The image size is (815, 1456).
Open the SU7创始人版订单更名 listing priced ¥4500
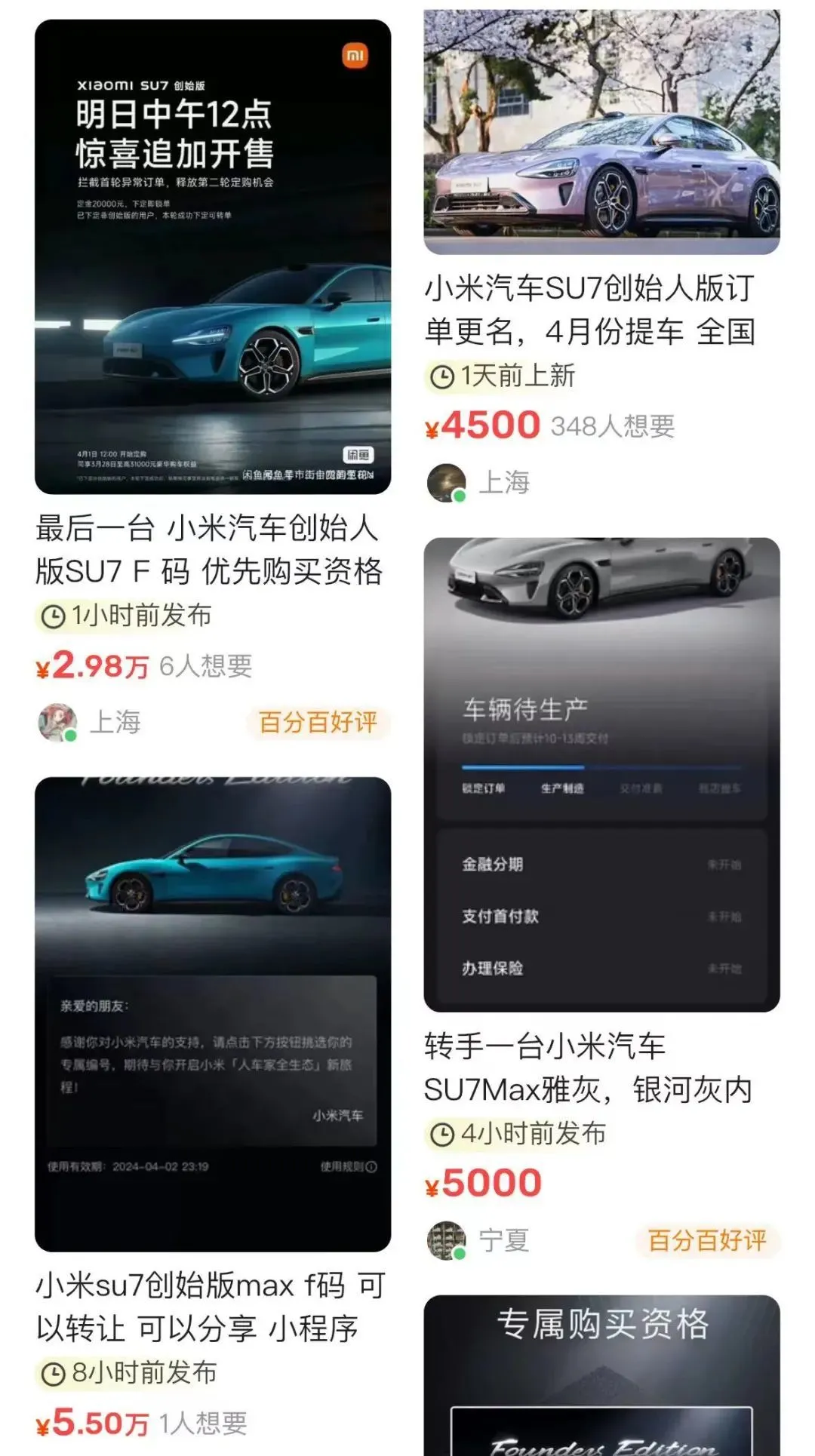point(601,132)
